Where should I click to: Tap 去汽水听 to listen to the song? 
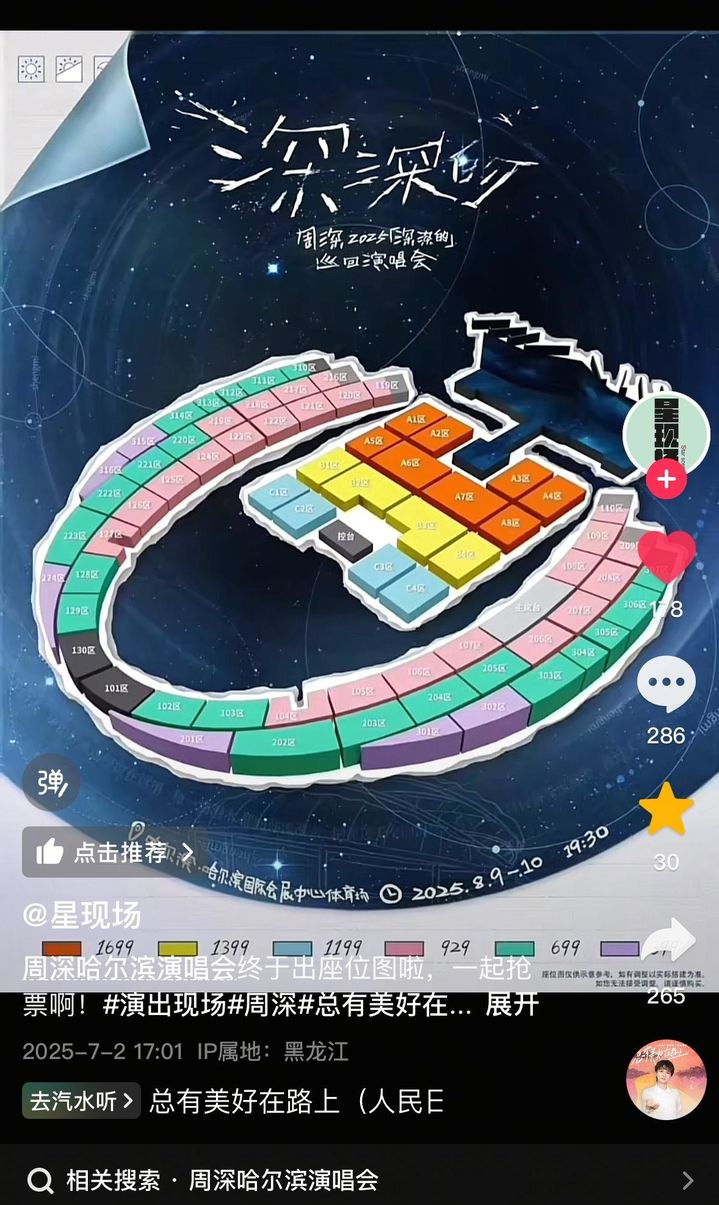tap(81, 1101)
